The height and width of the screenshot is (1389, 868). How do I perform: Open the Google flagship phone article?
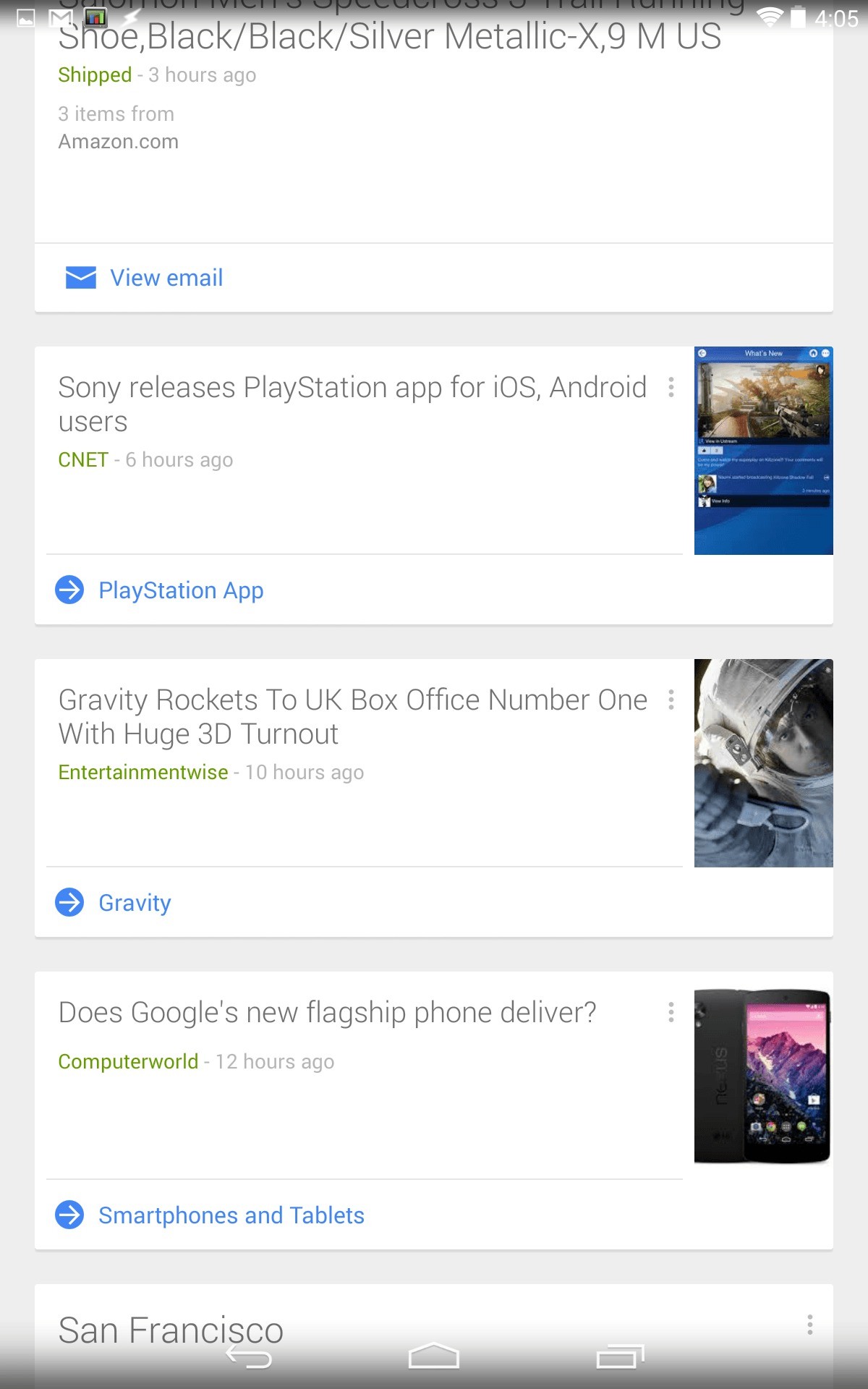327,1013
